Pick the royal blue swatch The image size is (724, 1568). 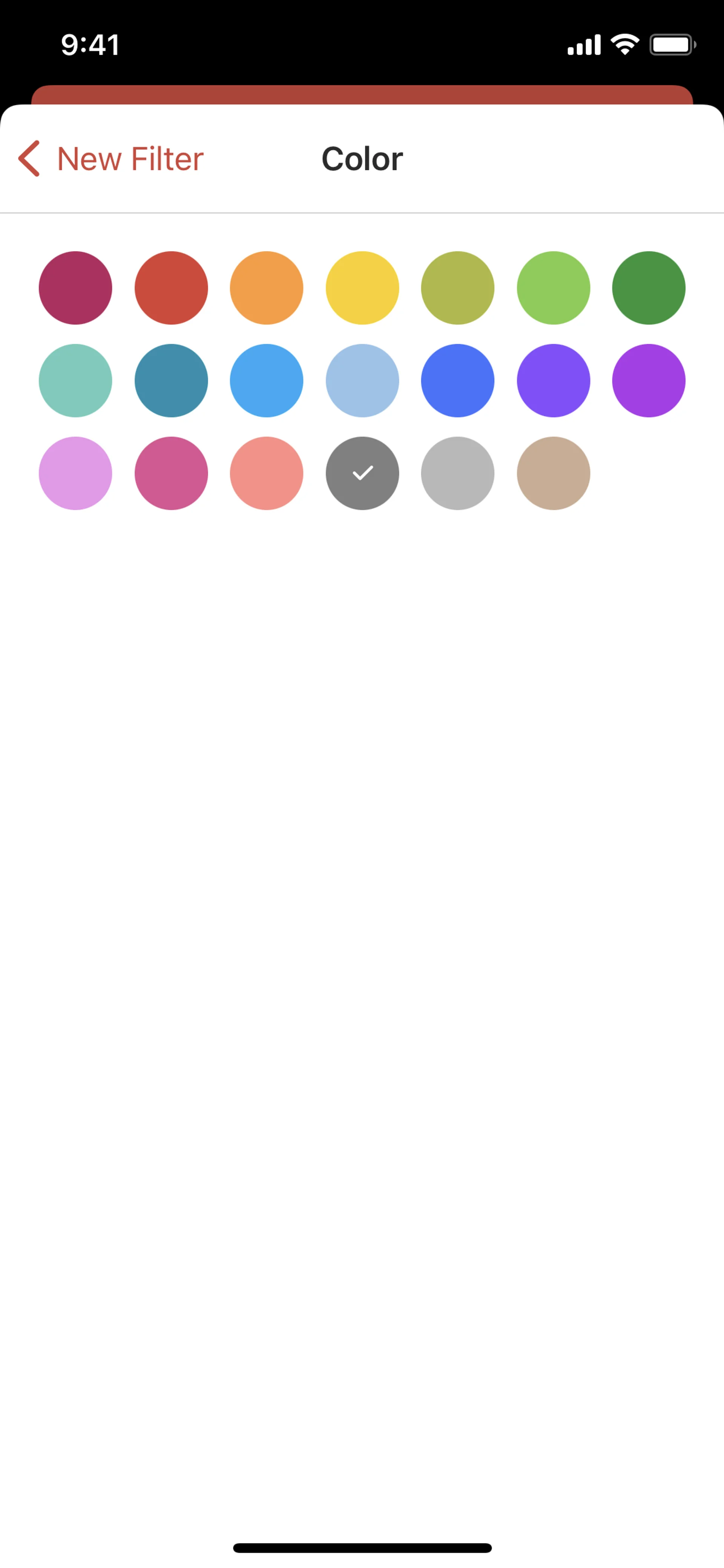[457, 381]
